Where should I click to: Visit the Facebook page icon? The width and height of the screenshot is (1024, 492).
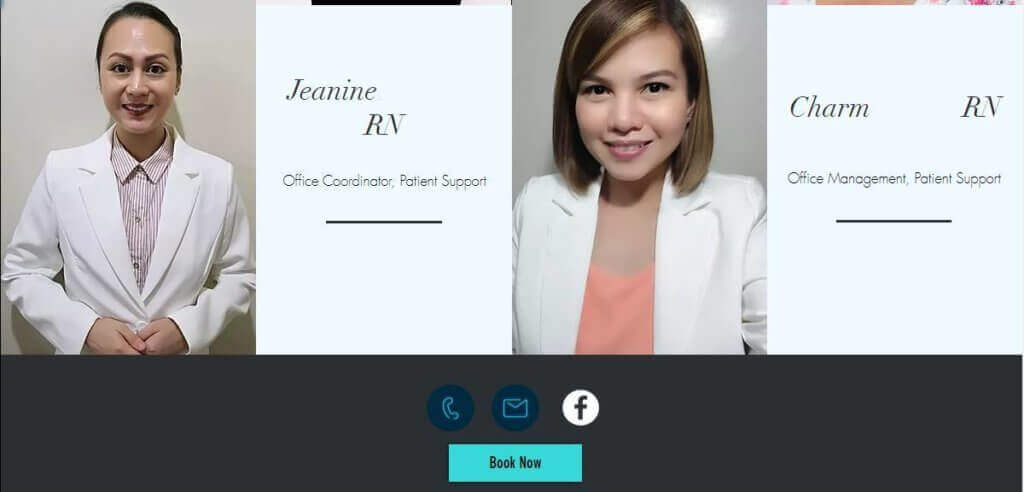(580, 408)
